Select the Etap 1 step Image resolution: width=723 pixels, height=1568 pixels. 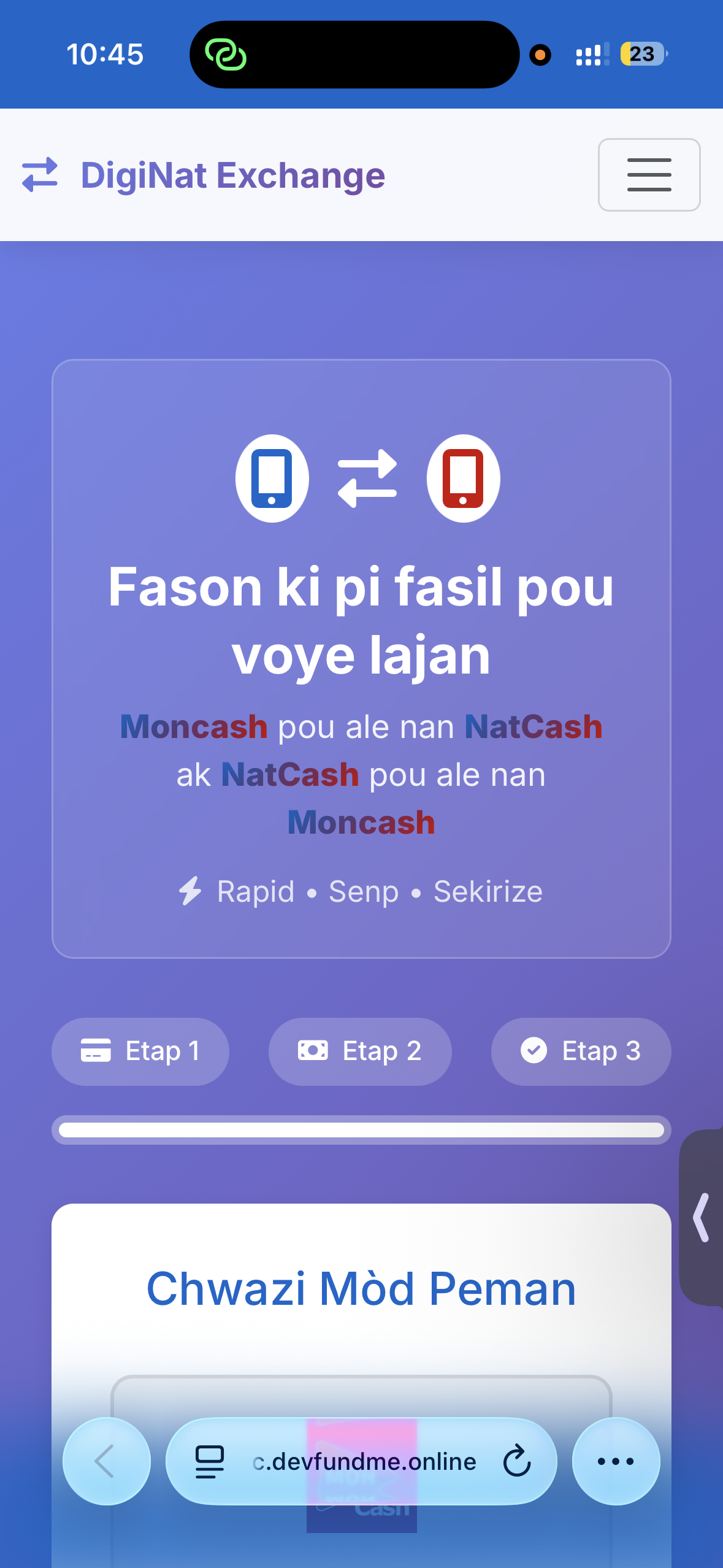pos(140,1051)
